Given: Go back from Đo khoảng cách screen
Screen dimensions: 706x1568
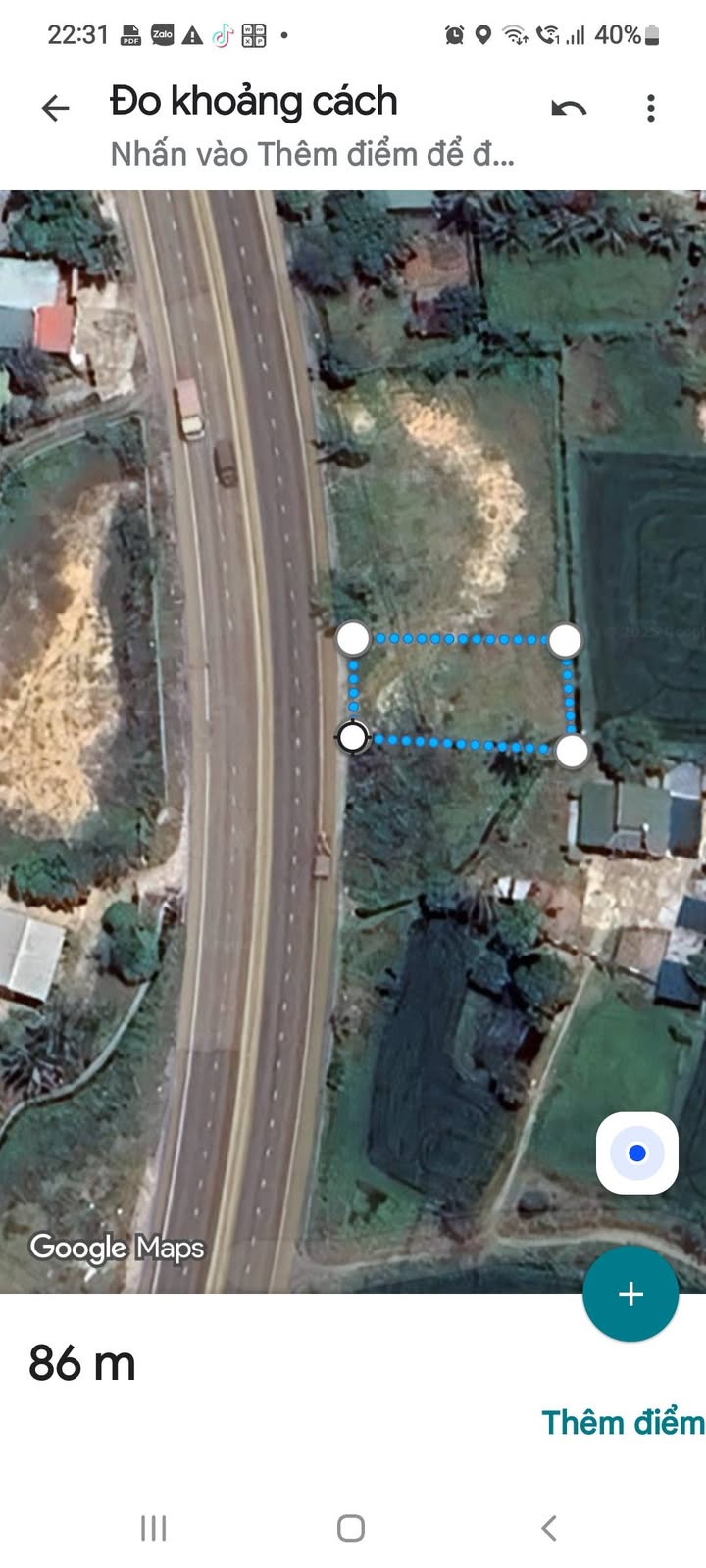Looking at the screenshot, I should pyautogui.click(x=56, y=108).
